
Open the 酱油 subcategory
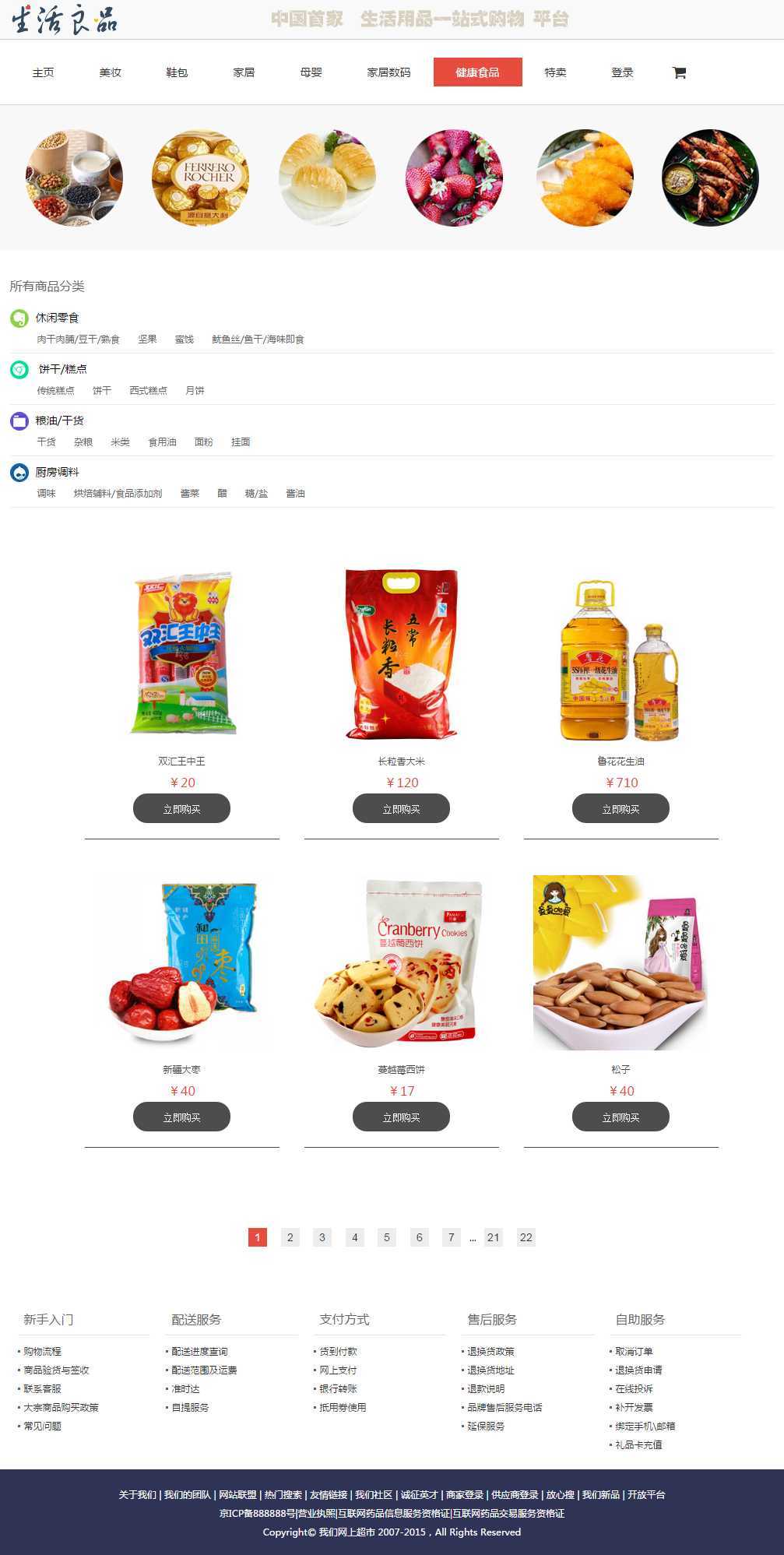click(295, 494)
